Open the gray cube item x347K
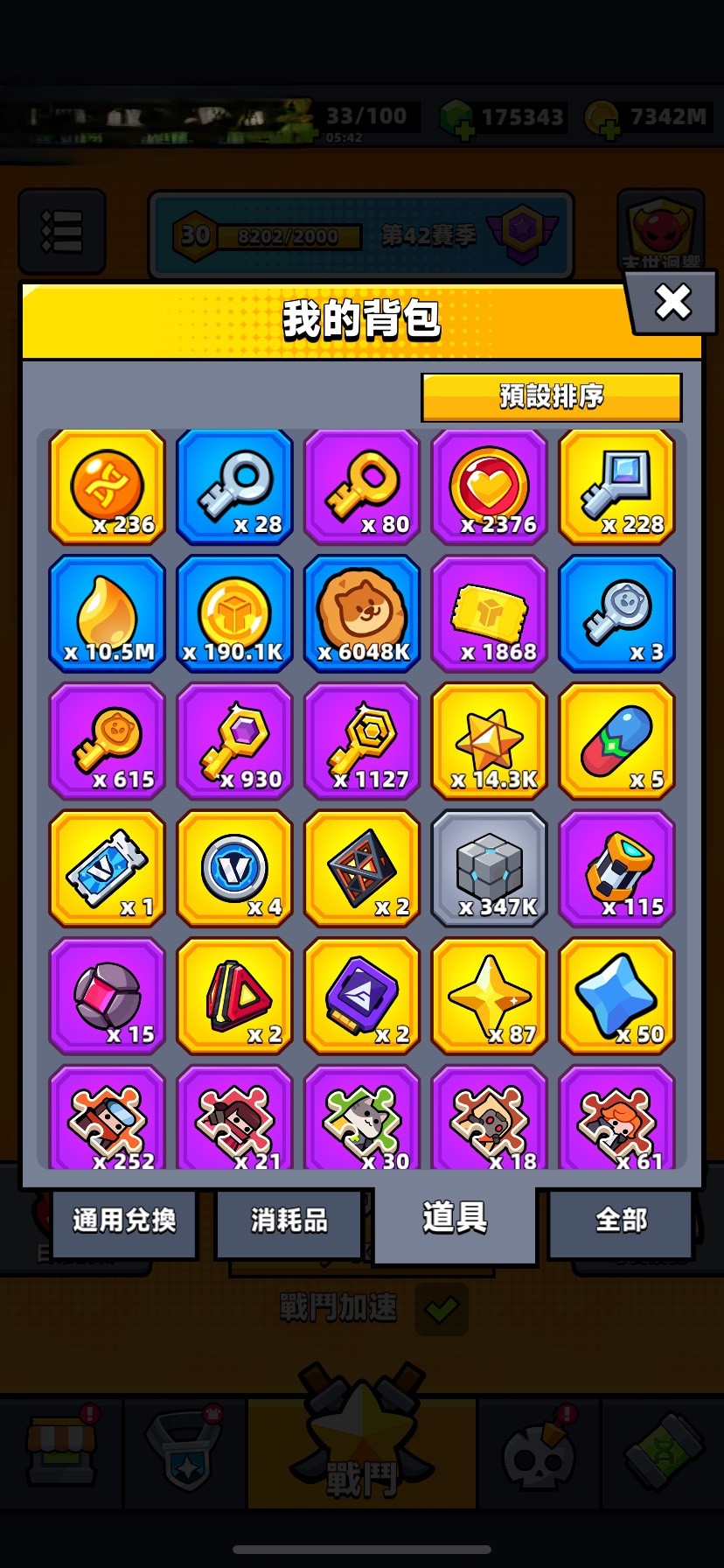 tap(490, 869)
